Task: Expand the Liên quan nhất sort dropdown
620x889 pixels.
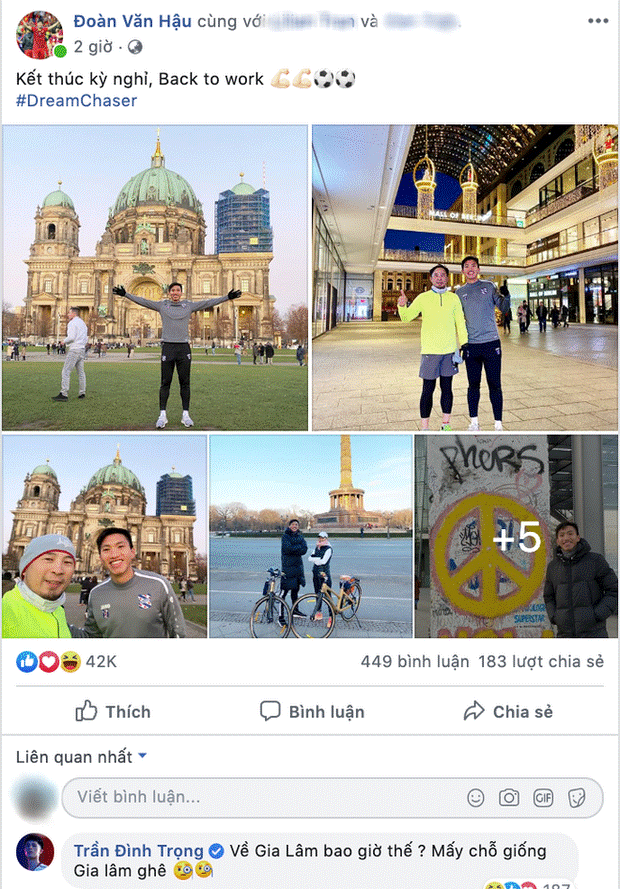Action: tap(82, 757)
